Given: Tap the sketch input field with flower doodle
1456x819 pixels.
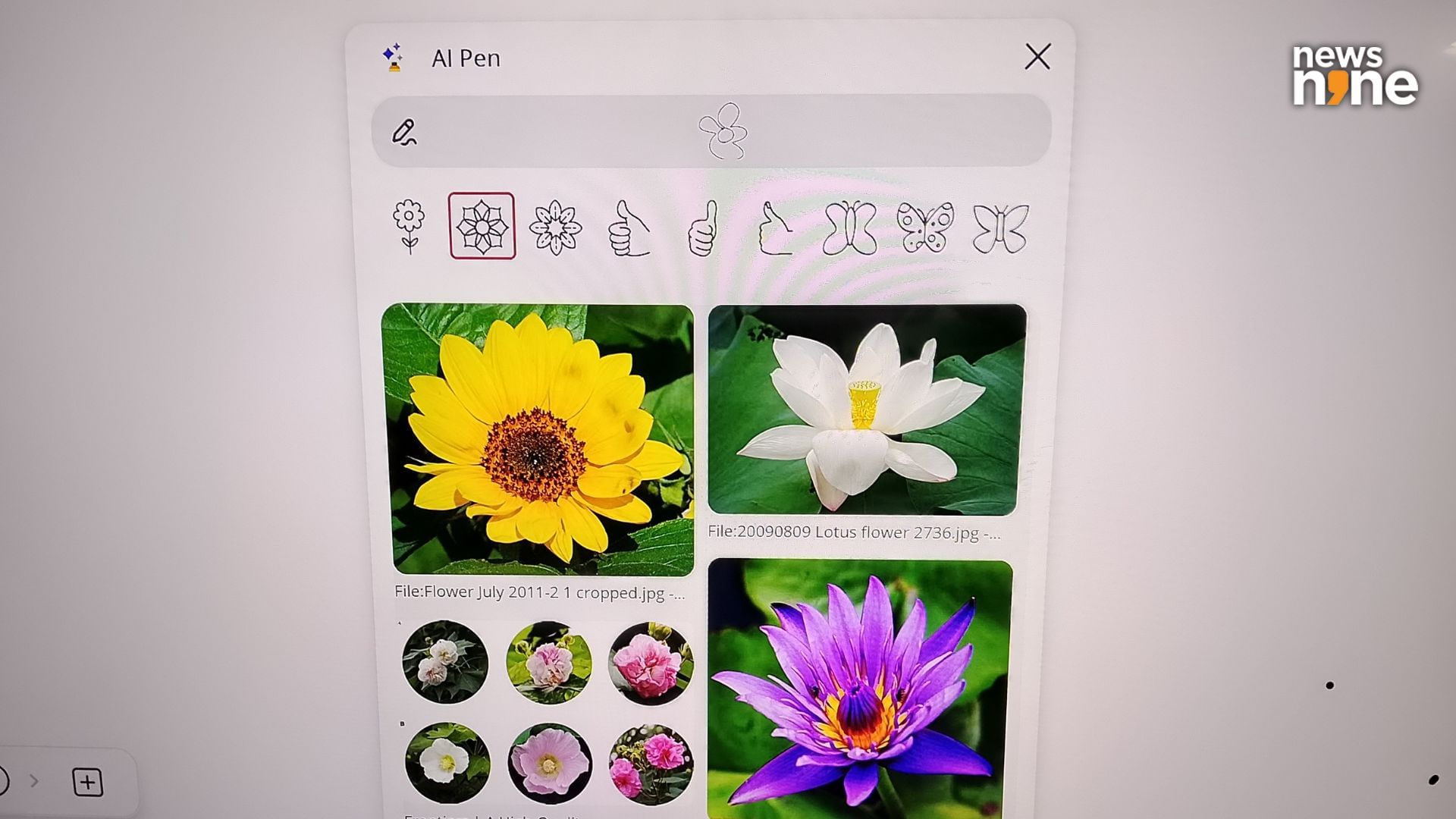Looking at the screenshot, I should (x=711, y=131).
